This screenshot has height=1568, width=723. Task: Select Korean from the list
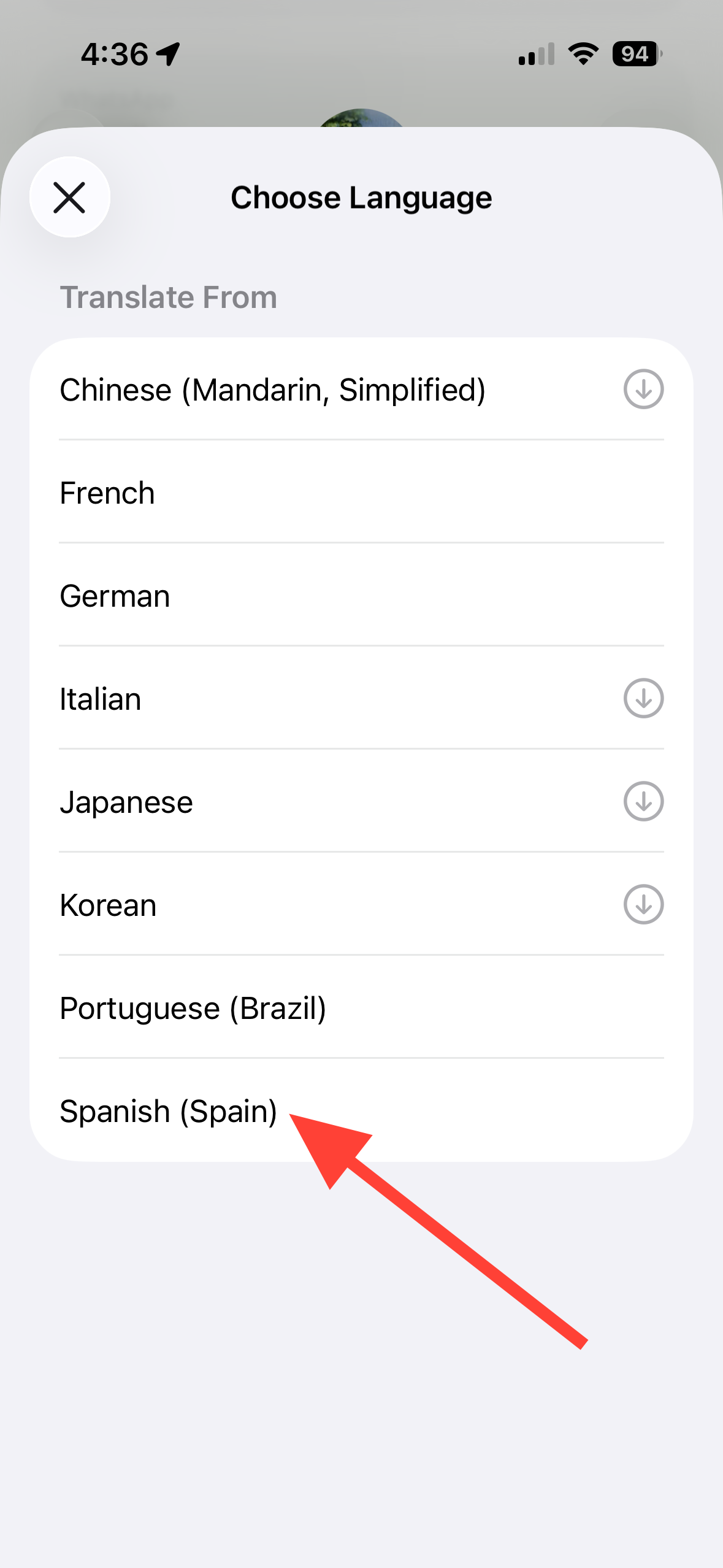[x=109, y=905]
